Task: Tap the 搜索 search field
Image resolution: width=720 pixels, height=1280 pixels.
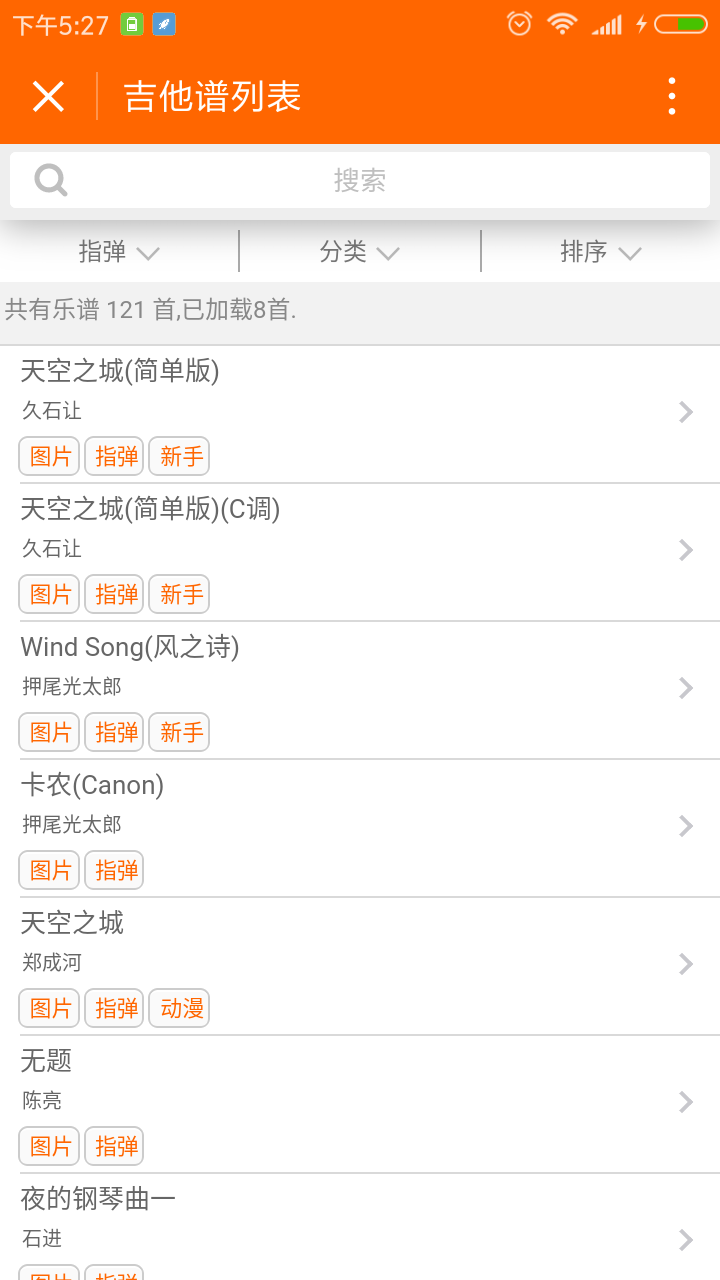Action: tap(360, 180)
